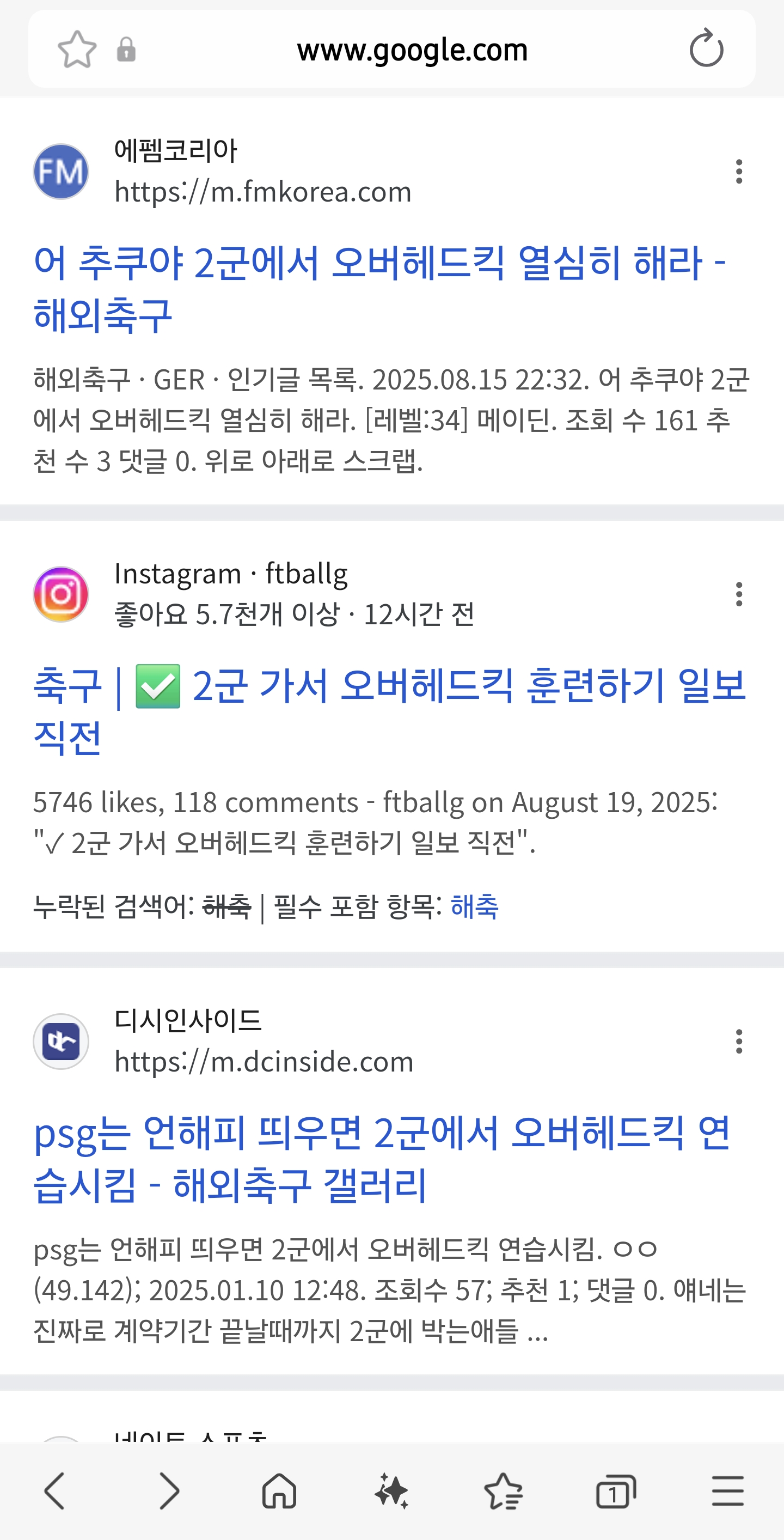The image size is (784, 1540).
Task: Open the options menu for the 에펨코리아 result
Action: [739, 172]
